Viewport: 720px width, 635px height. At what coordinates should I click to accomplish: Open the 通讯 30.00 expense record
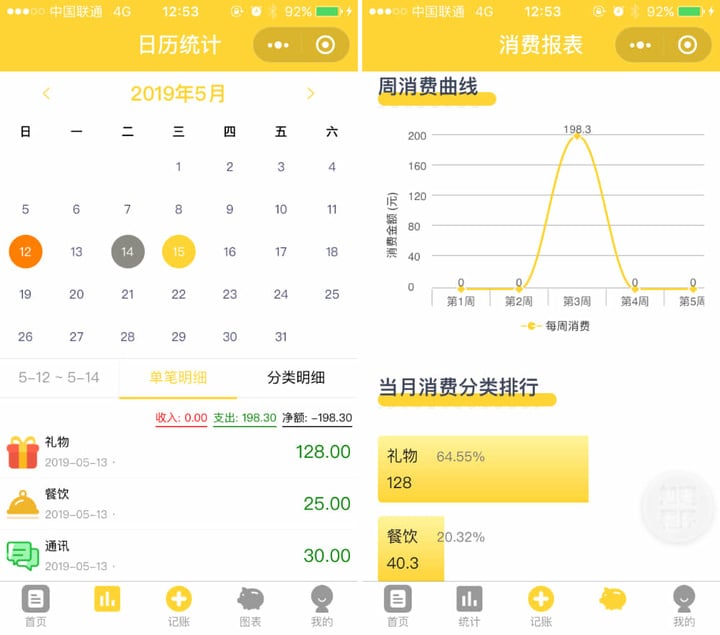(180, 556)
